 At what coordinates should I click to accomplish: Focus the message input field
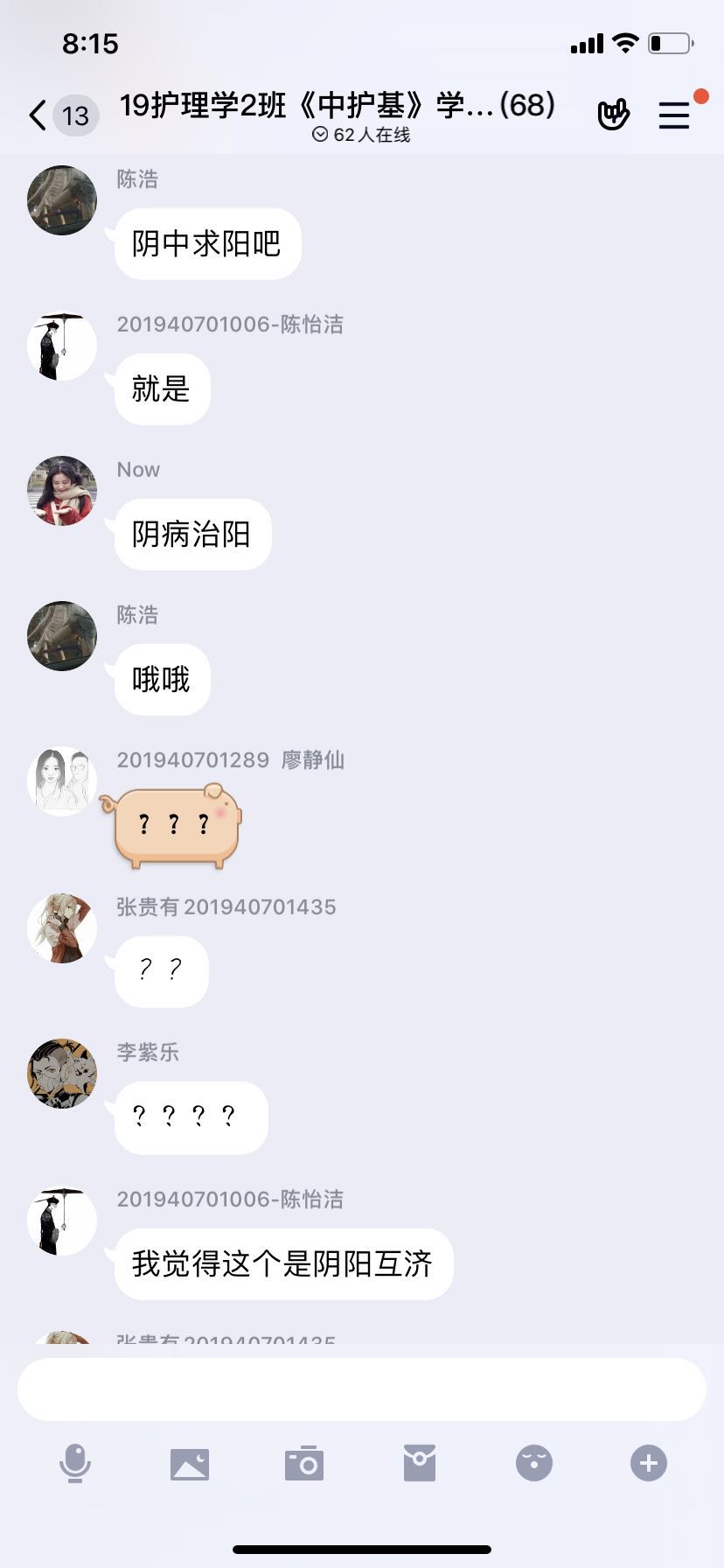[x=362, y=1389]
